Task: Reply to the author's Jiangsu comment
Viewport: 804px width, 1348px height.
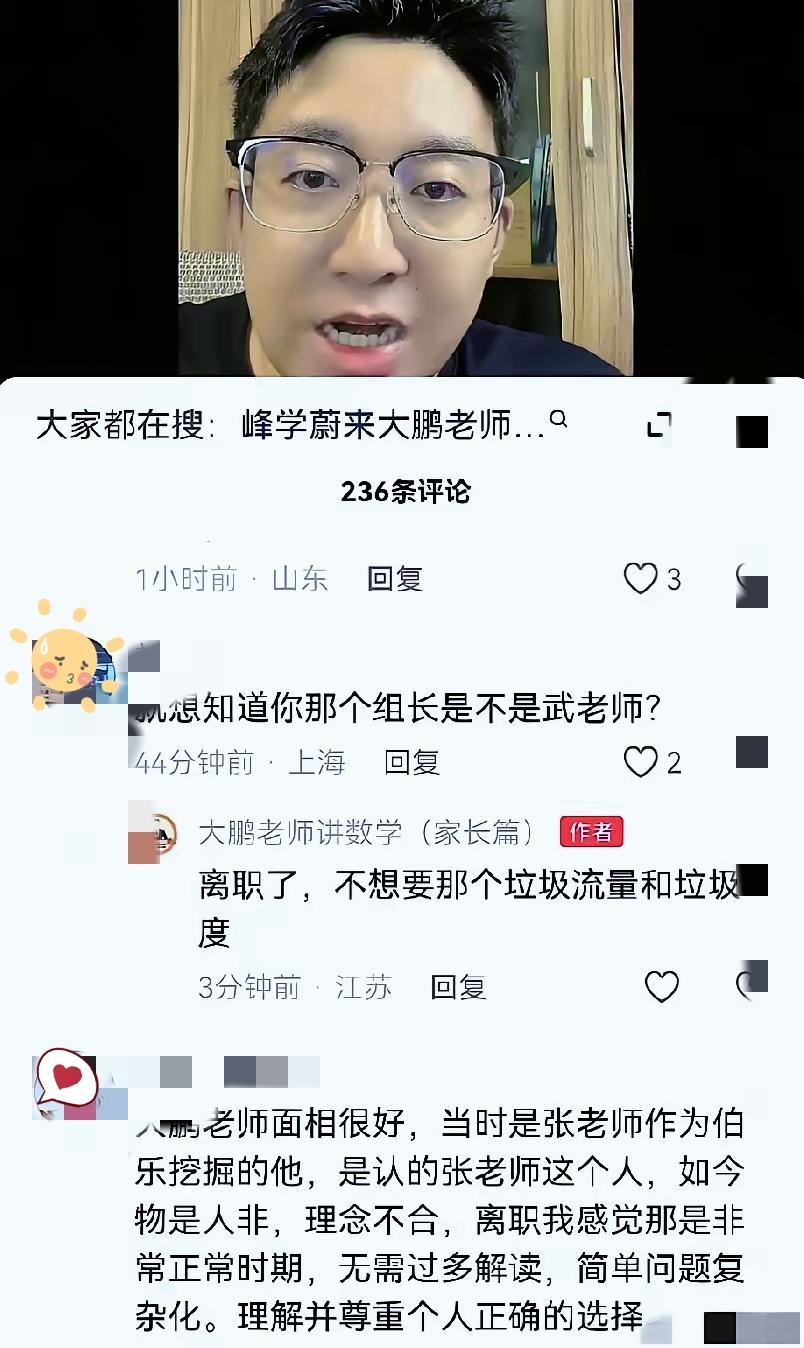Action: (x=460, y=986)
